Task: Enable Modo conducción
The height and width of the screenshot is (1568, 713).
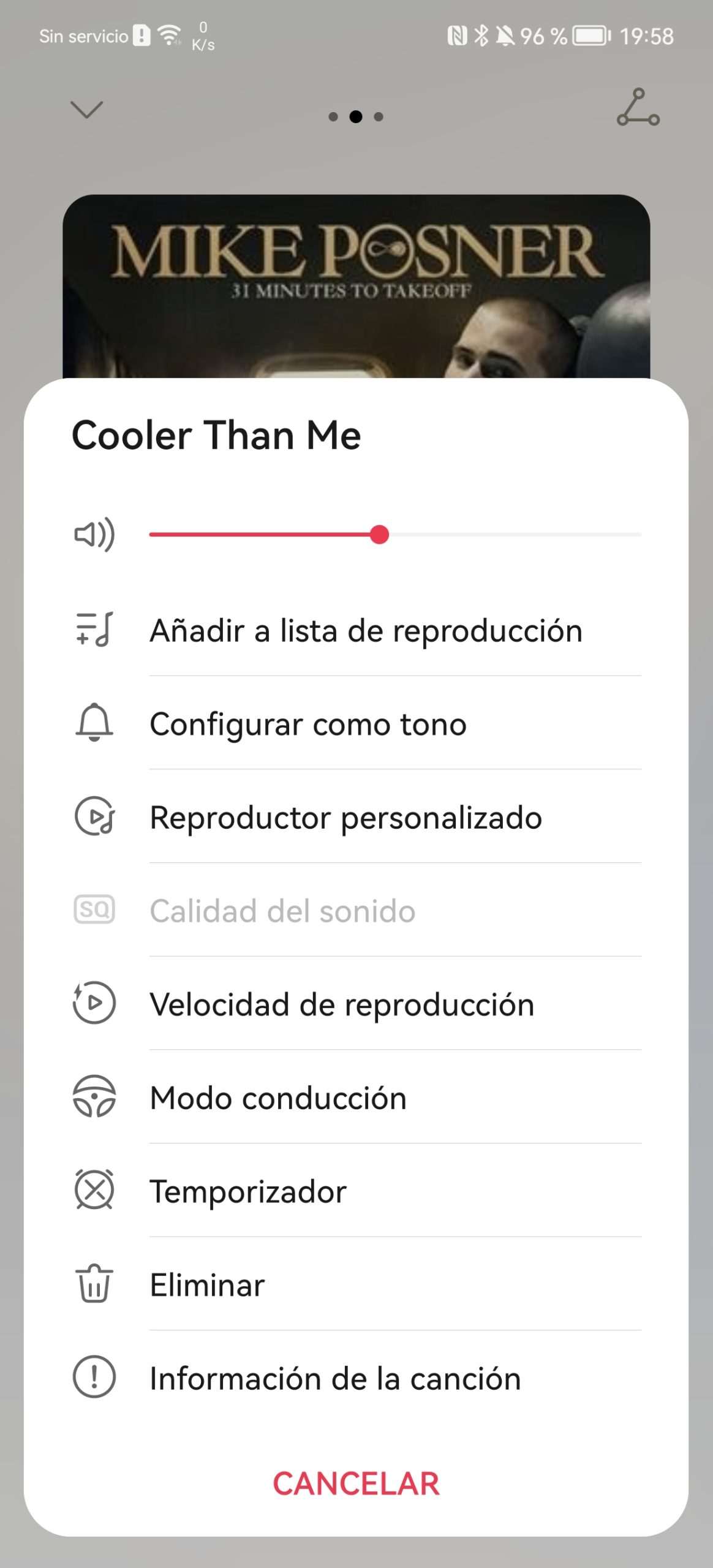Action: tap(356, 1097)
